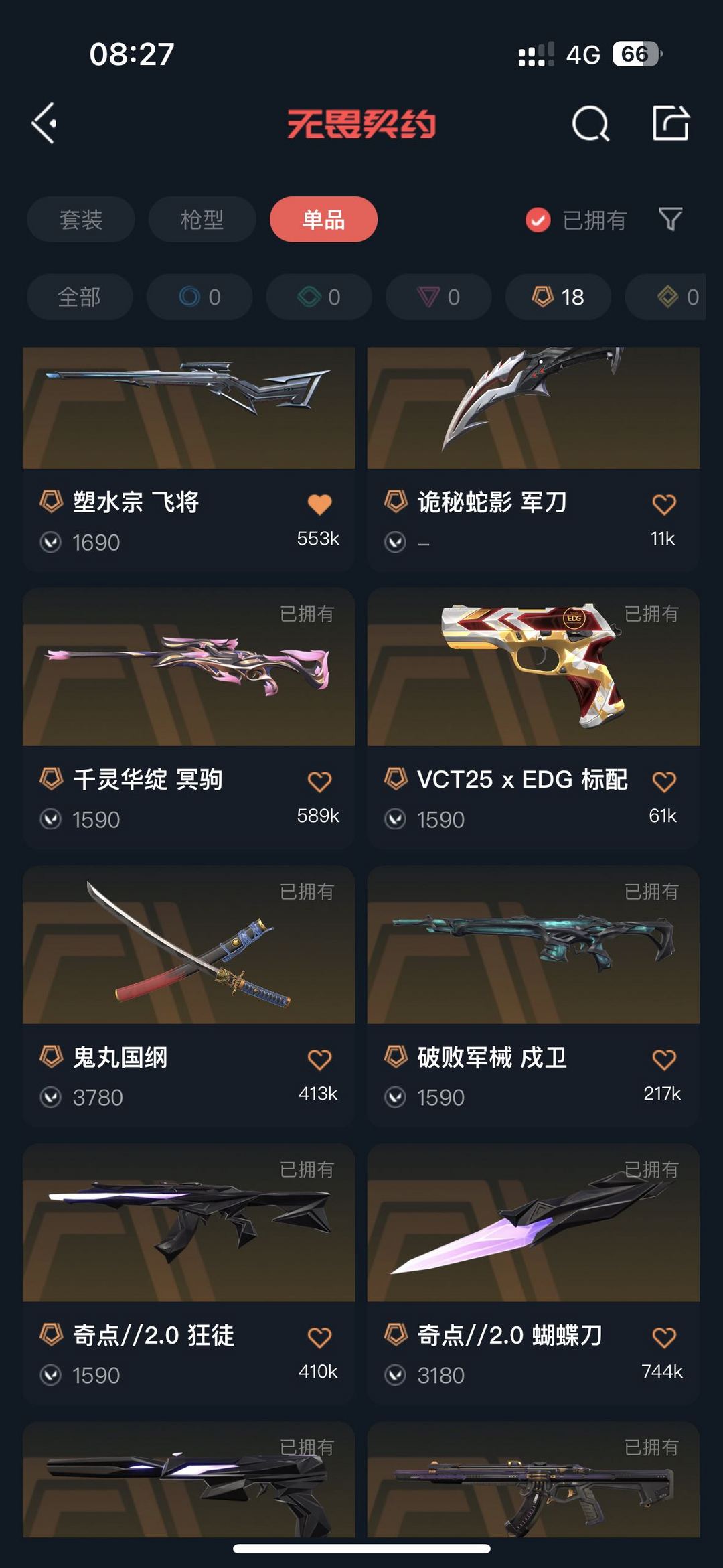Viewport: 723px width, 1568px height.
Task: Tap the share icon
Action: [671, 123]
